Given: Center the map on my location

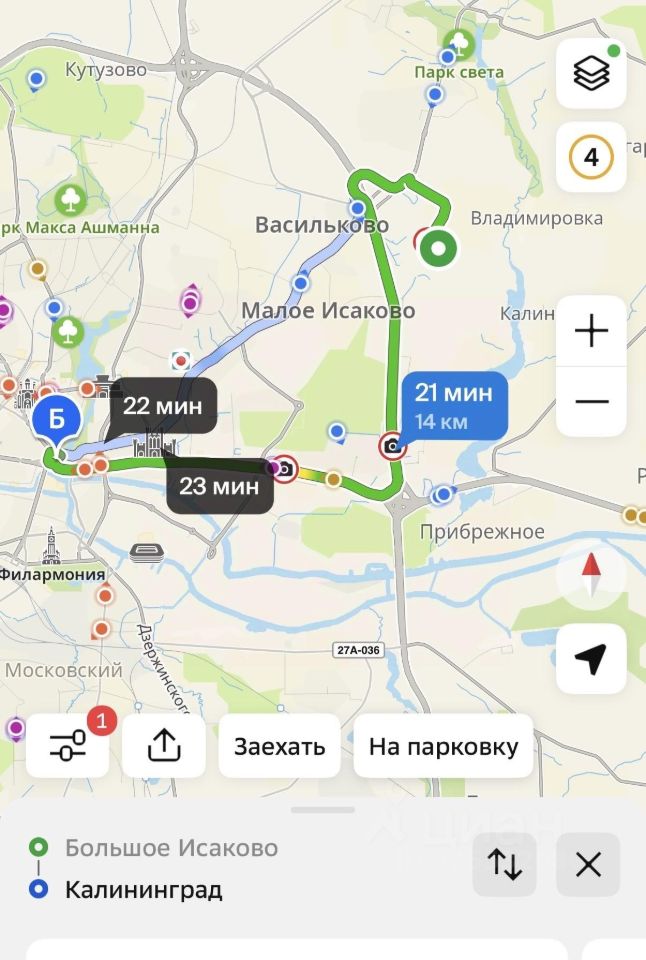Looking at the screenshot, I should coord(591,658).
